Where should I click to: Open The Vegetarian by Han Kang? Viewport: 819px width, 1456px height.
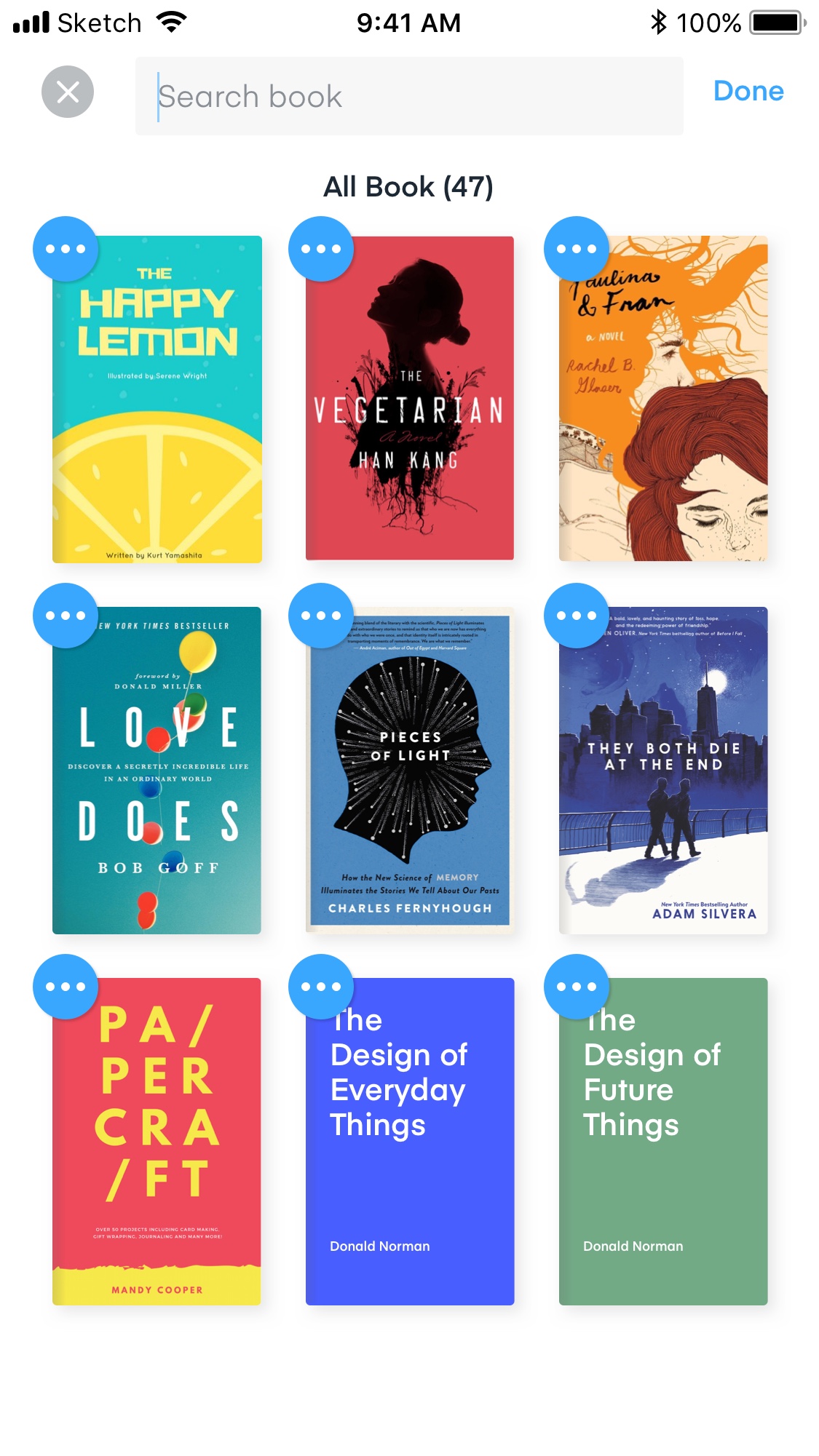coord(410,398)
